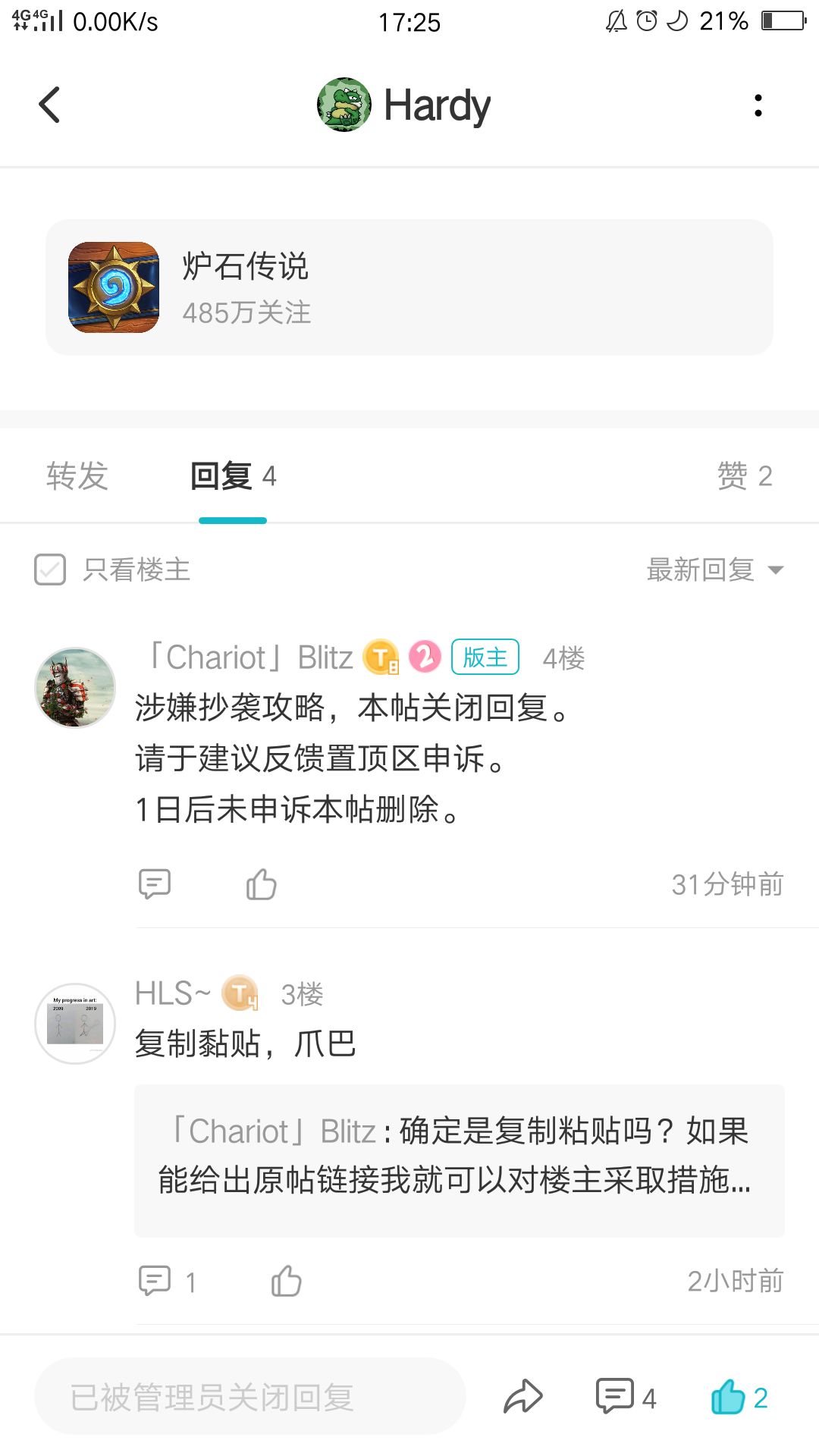819x1456 pixels.
Task: Expand the 最新回复 sort dropdown
Action: [714, 570]
